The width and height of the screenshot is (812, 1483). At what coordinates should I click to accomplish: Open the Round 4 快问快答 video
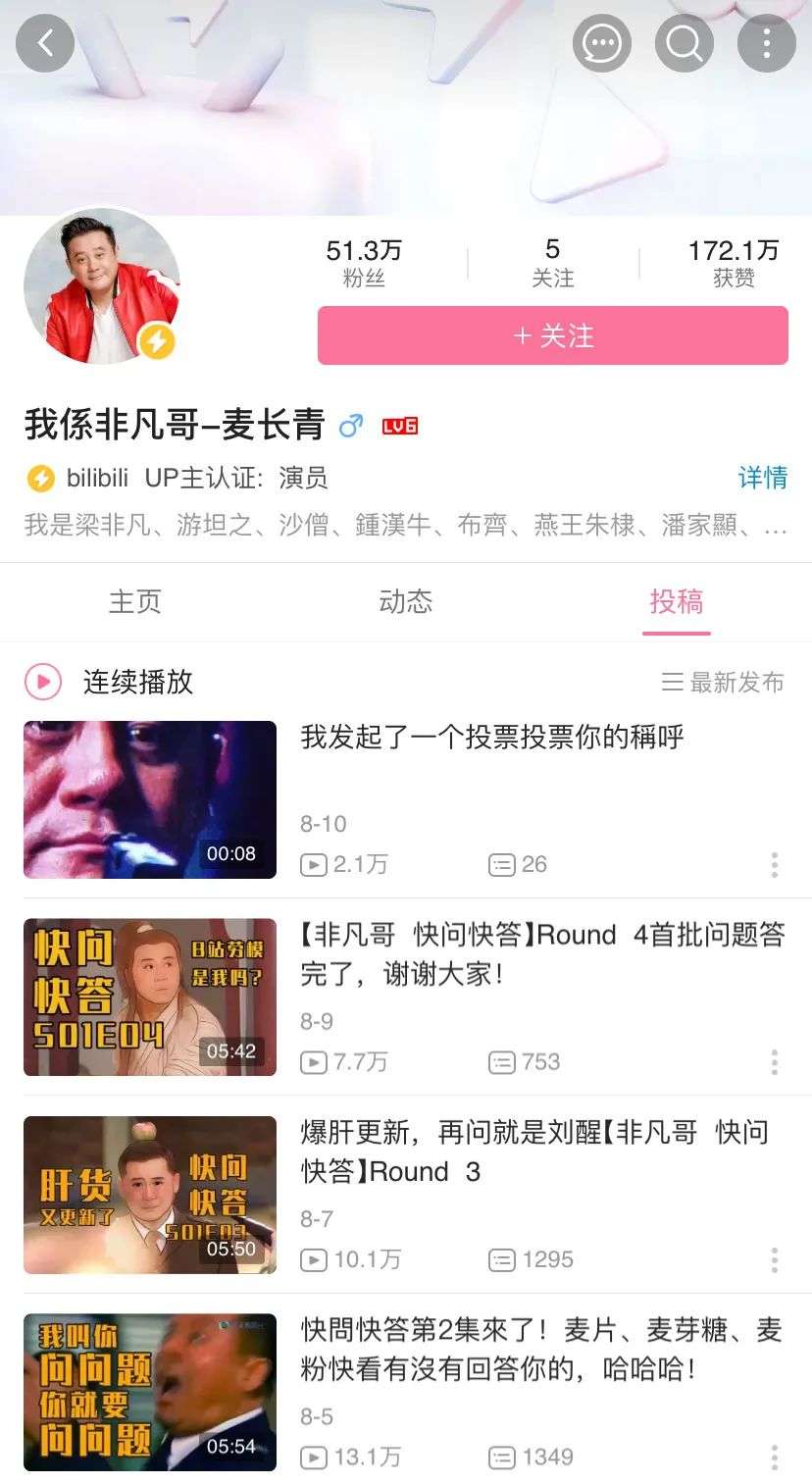[541, 954]
